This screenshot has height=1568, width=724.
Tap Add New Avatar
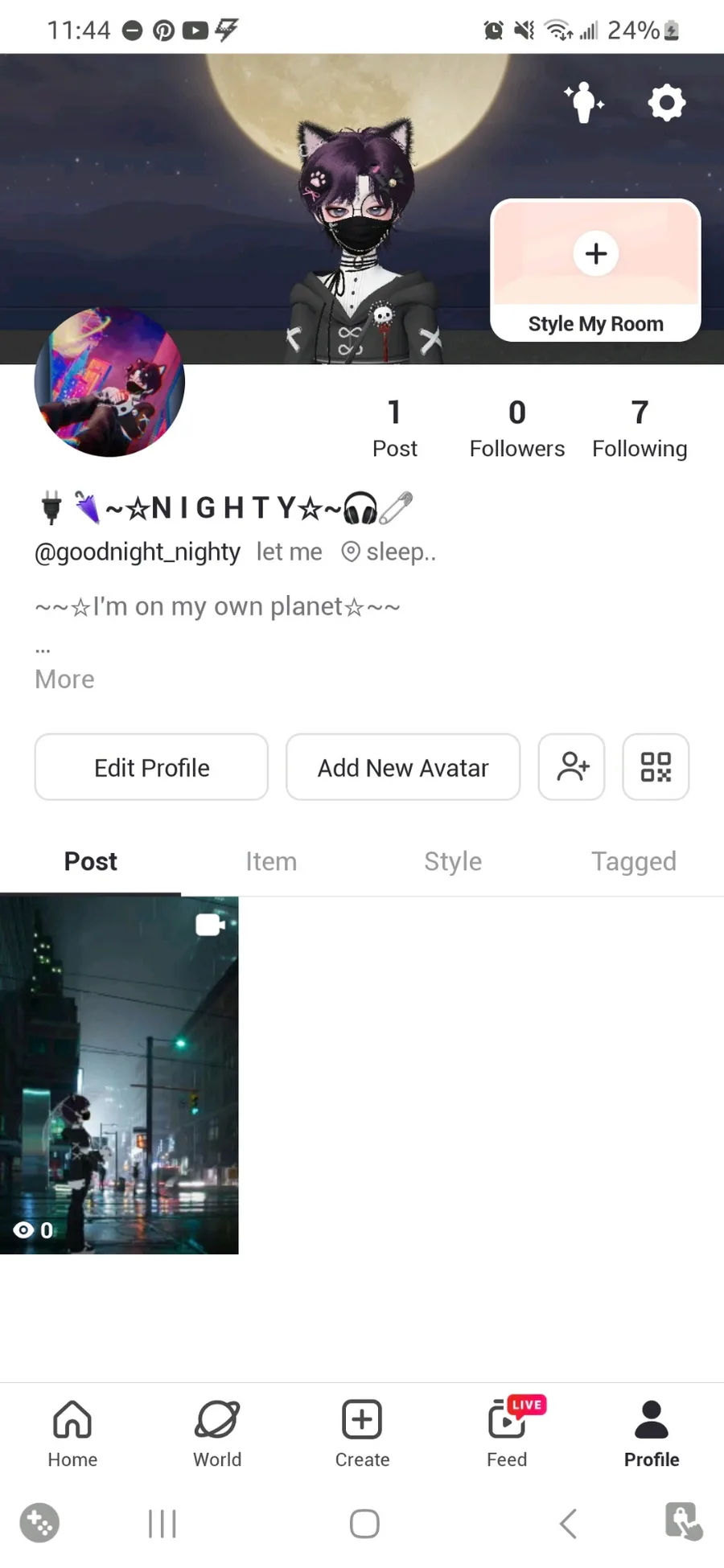point(402,767)
